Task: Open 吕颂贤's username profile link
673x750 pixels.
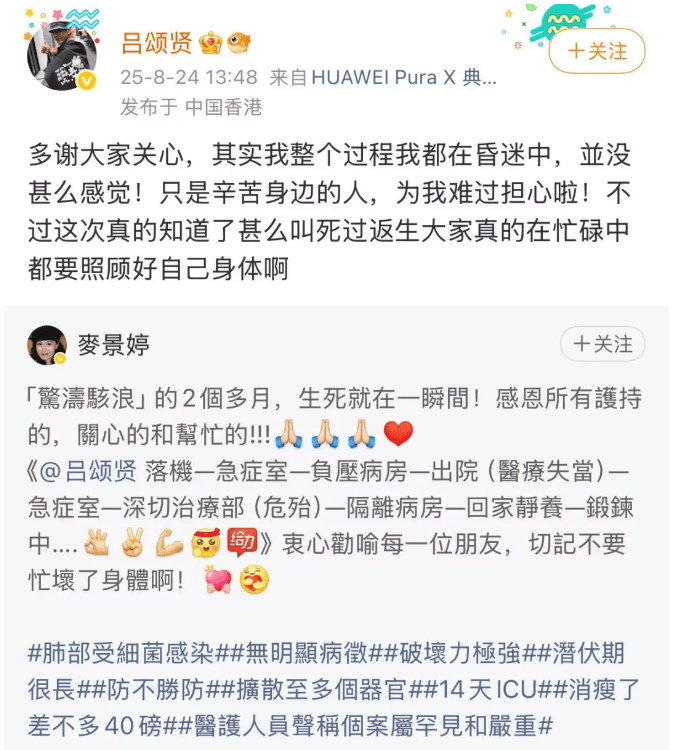Action: click(x=156, y=43)
